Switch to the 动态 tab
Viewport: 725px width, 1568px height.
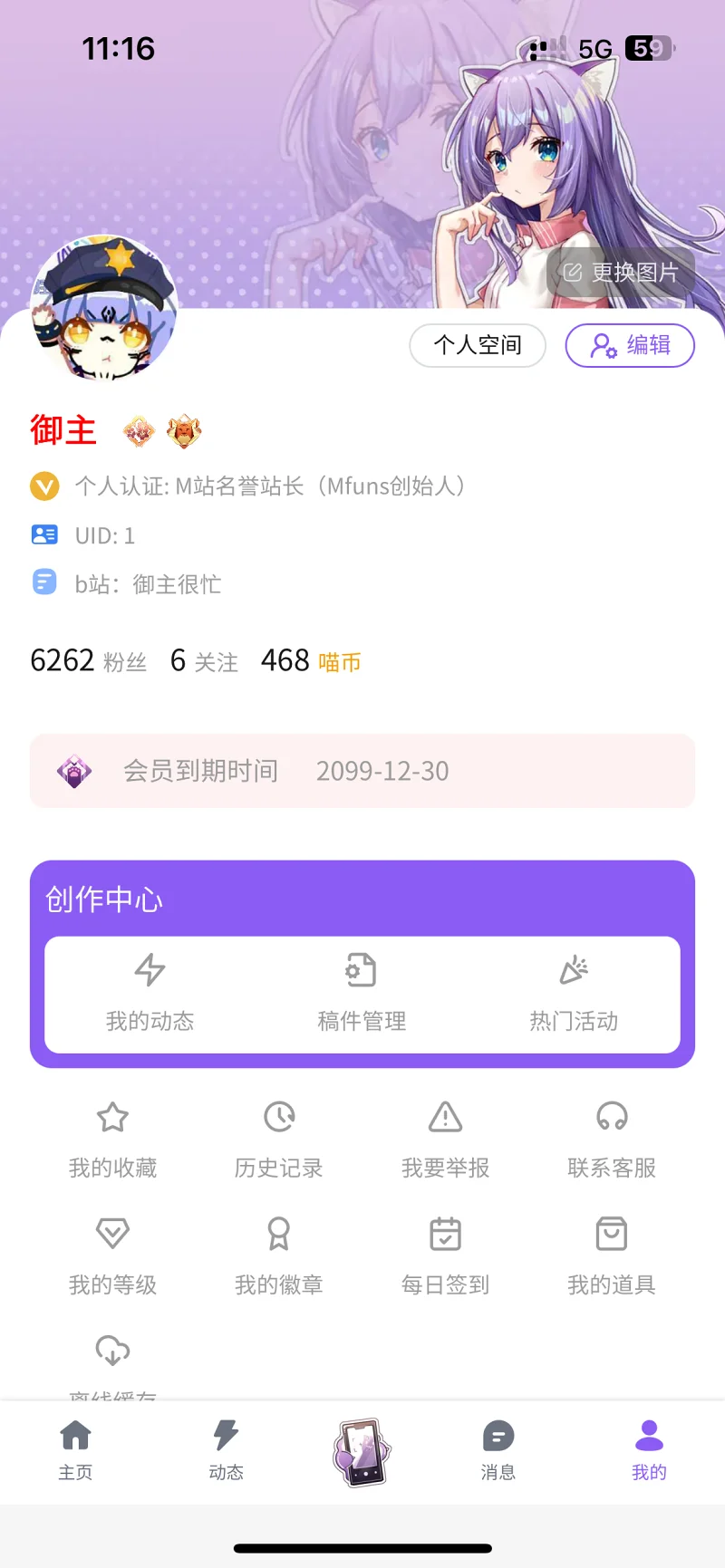tap(226, 1450)
